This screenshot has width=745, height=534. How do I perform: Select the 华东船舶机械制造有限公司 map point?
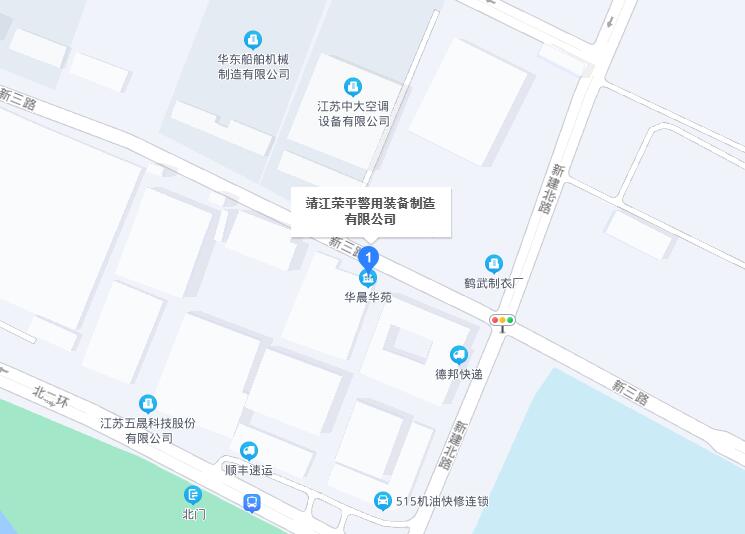(254, 40)
